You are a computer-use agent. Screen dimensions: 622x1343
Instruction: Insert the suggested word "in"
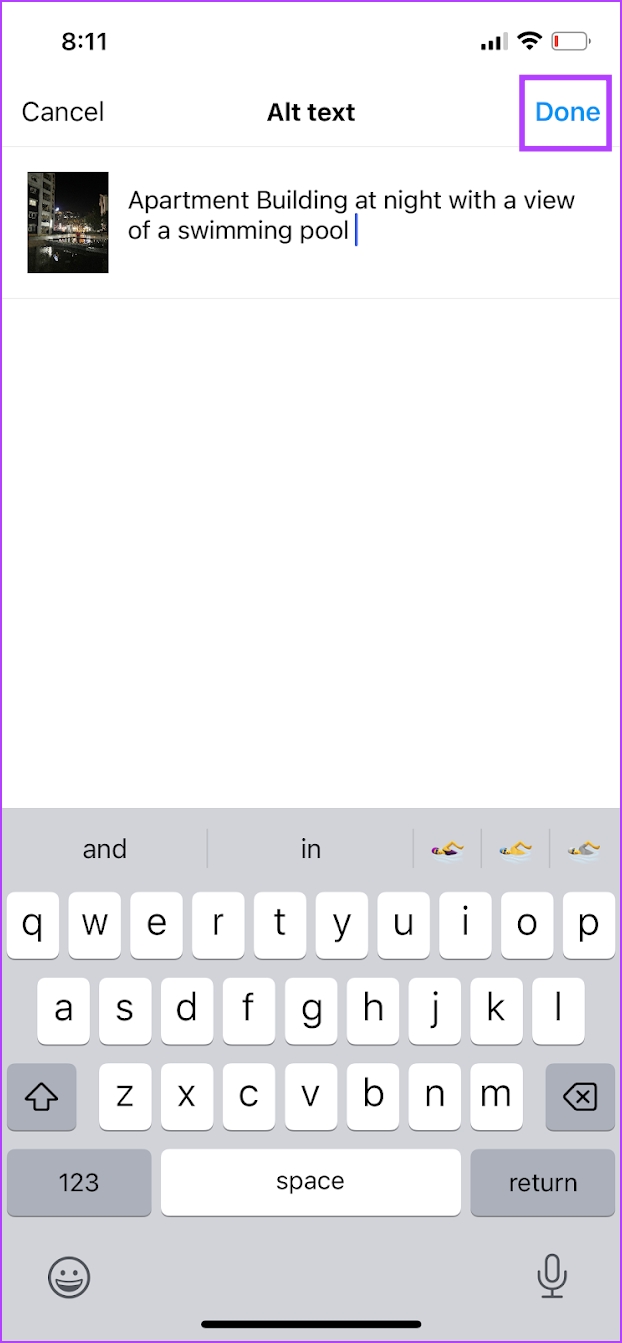point(311,849)
